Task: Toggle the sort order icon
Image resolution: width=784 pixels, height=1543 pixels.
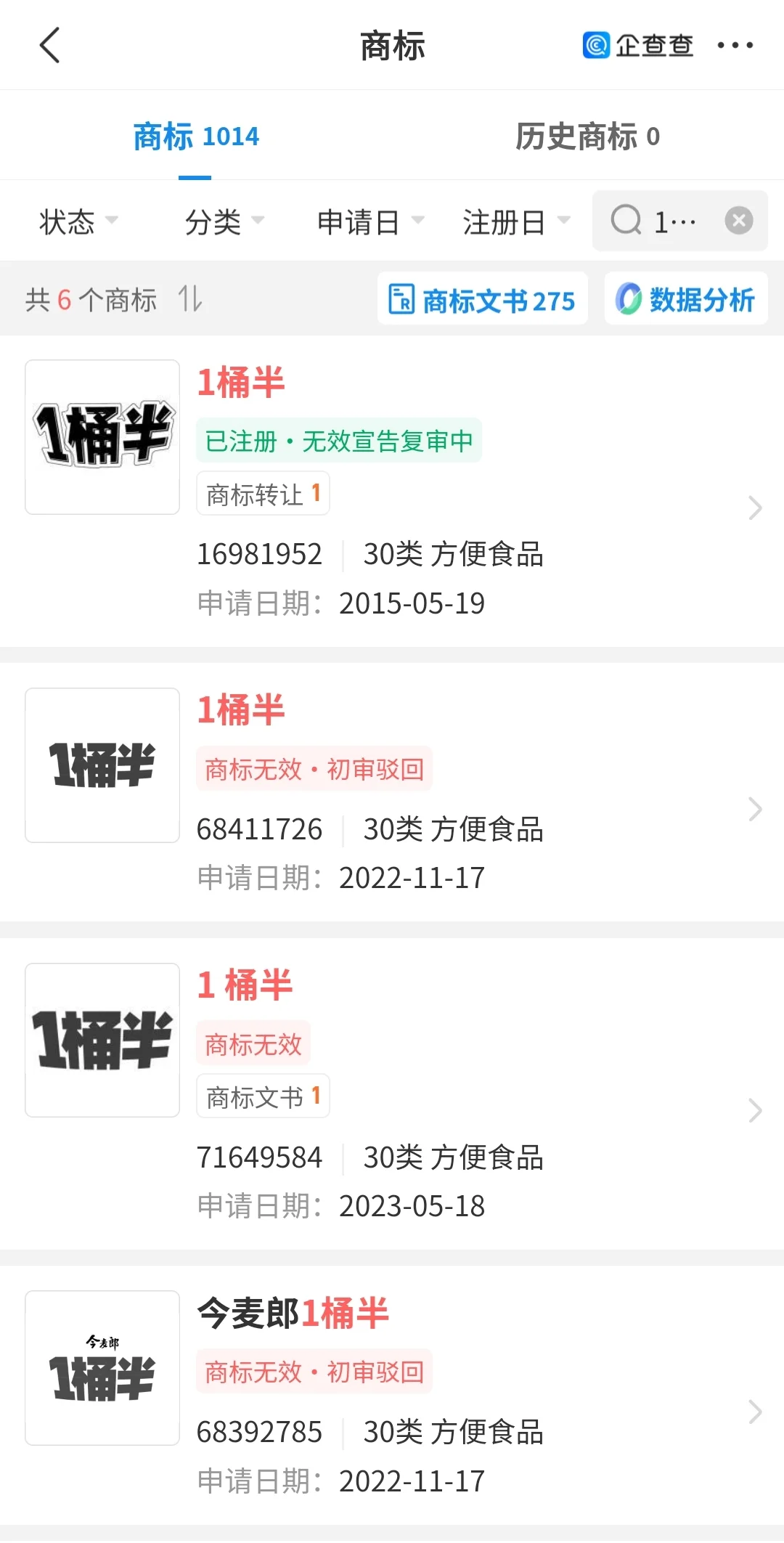Action: [190, 298]
